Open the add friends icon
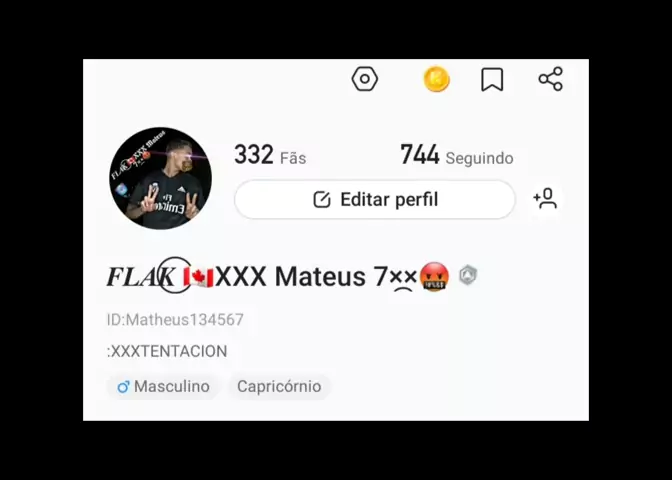 tap(545, 198)
